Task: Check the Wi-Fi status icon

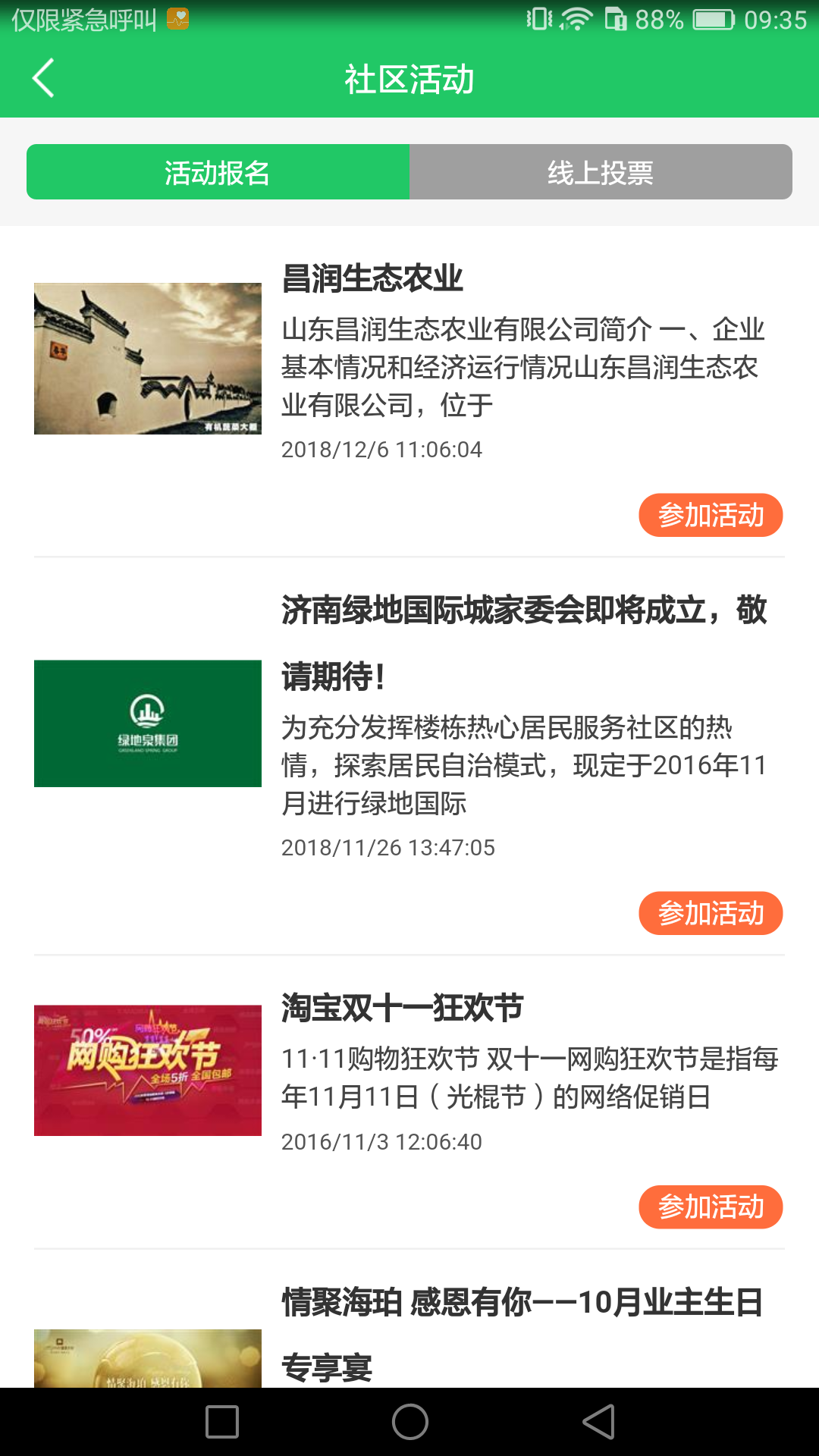Action: pyautogui.click(x=574, y=19)
